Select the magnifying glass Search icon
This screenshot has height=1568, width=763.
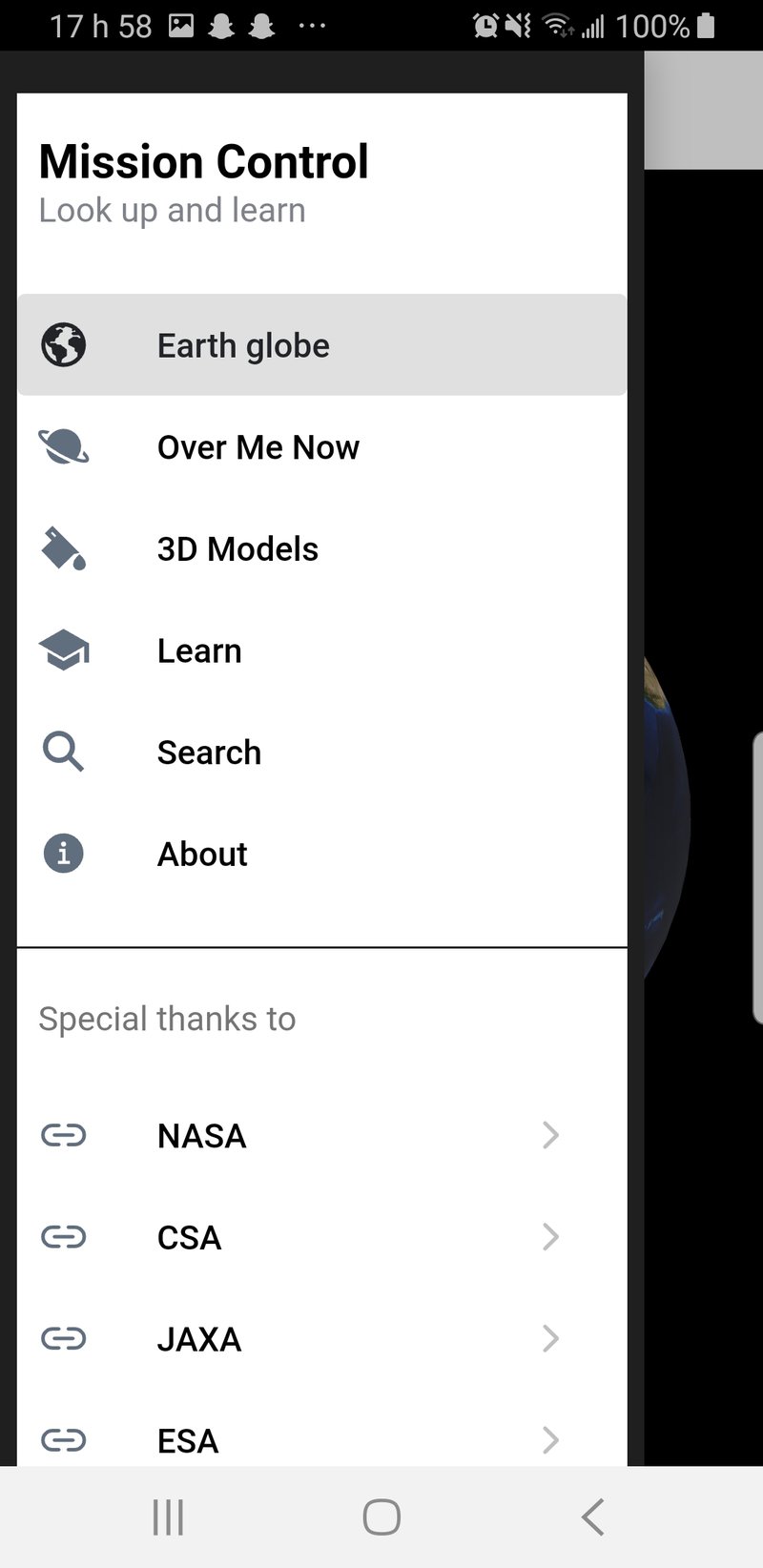coord(62,752)
